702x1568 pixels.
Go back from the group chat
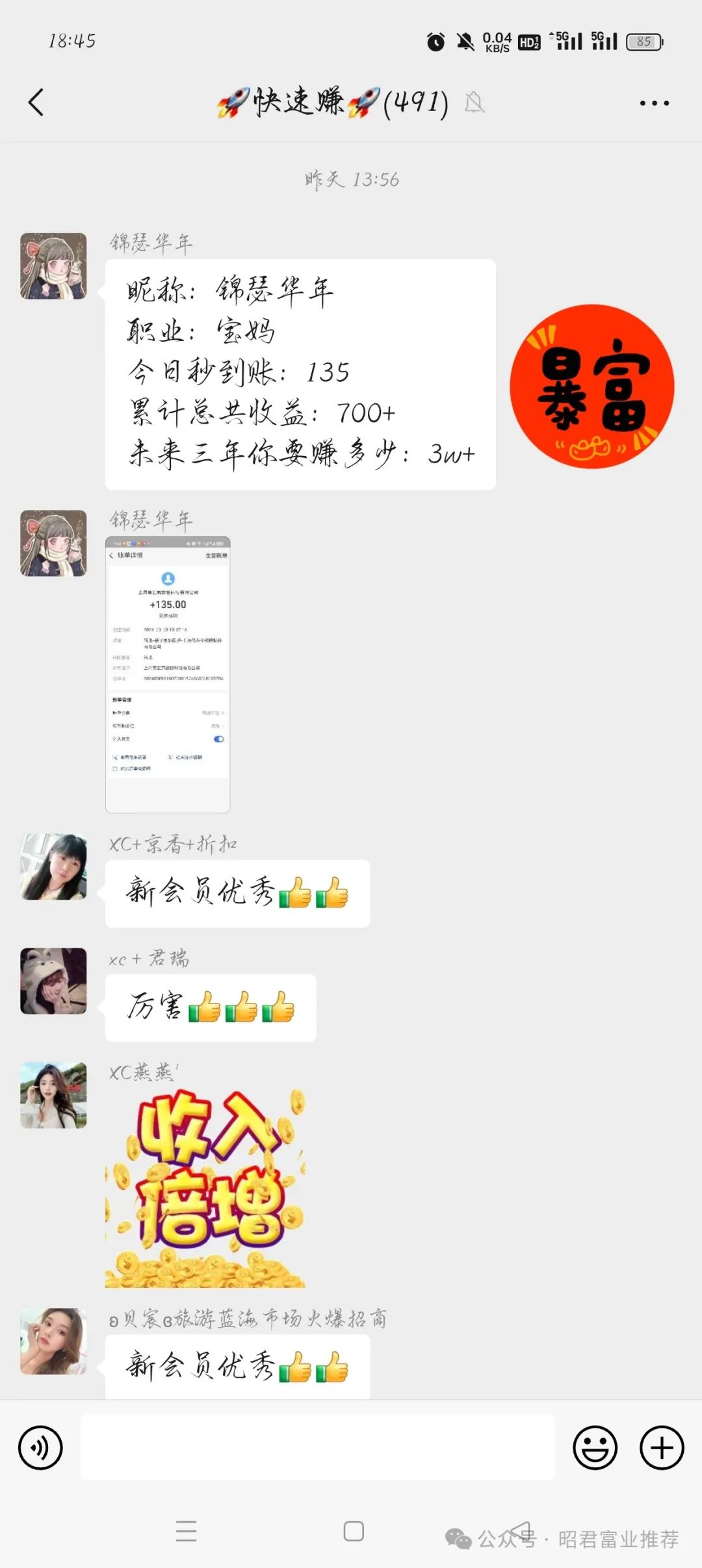click(x=36, y=103)
